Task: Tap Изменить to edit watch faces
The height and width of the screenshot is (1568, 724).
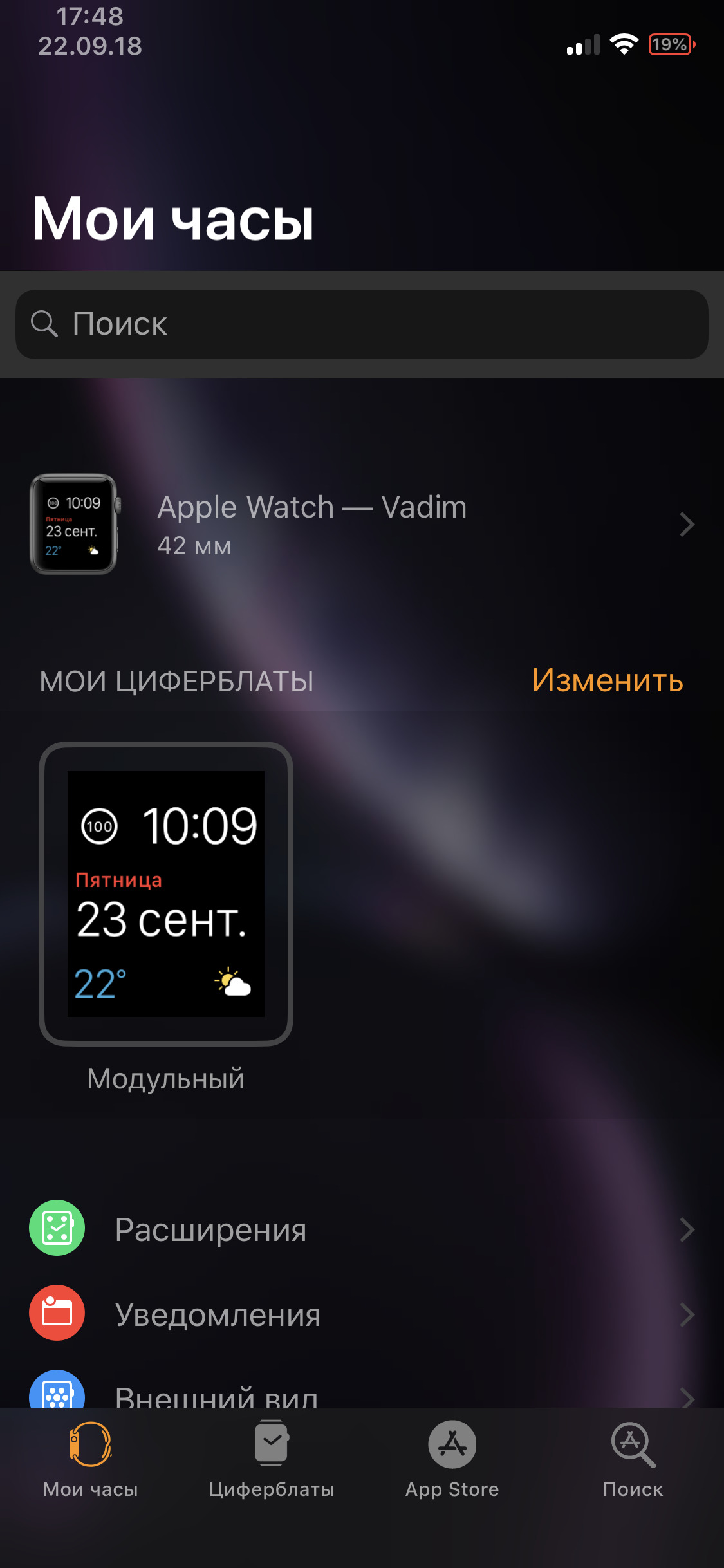Action: [607, 680]
